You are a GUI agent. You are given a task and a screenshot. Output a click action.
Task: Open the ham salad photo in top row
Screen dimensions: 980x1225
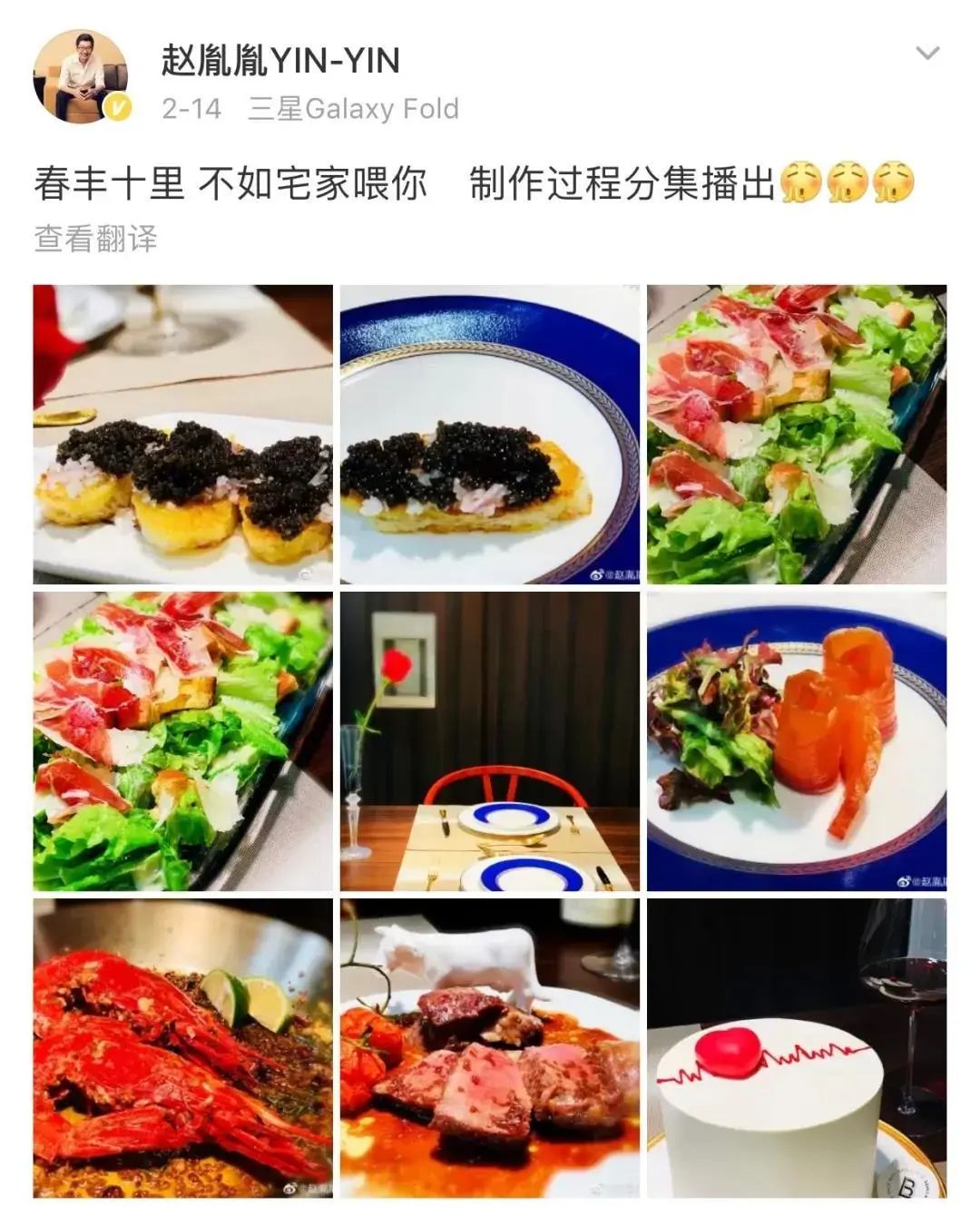[796, 434]
